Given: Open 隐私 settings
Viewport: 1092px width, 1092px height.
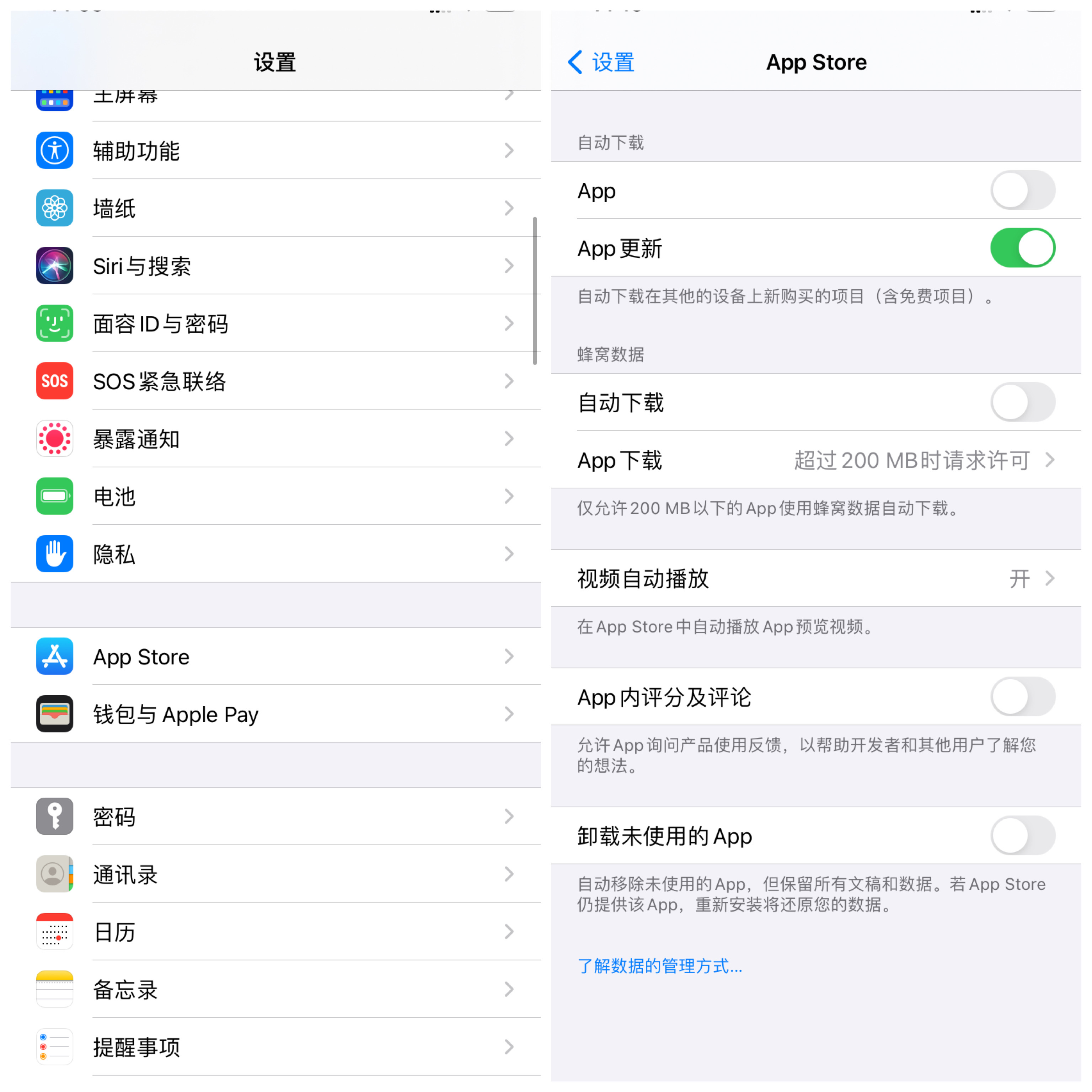Looking at the screenshot, I should [x=275, y=555].
